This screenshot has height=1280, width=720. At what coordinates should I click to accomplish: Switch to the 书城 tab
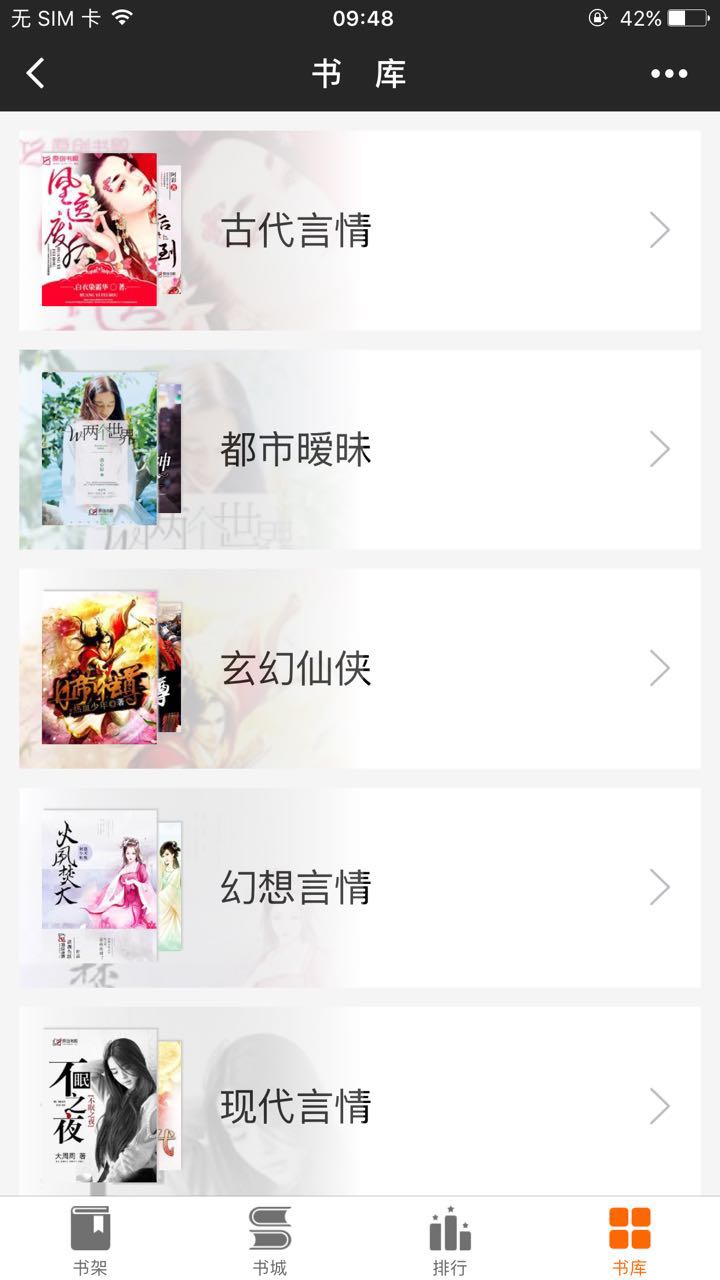pos(270,1240)
